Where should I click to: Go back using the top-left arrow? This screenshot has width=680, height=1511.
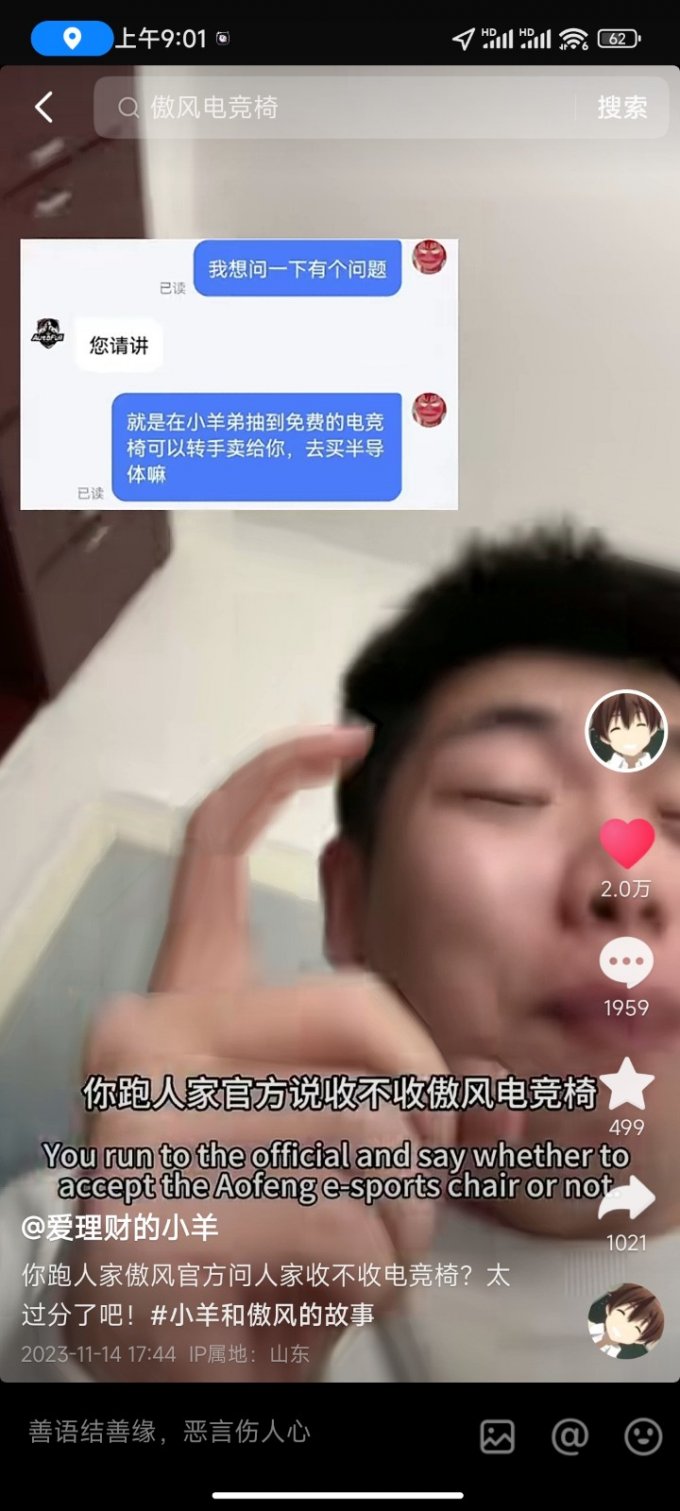[44, 107]
